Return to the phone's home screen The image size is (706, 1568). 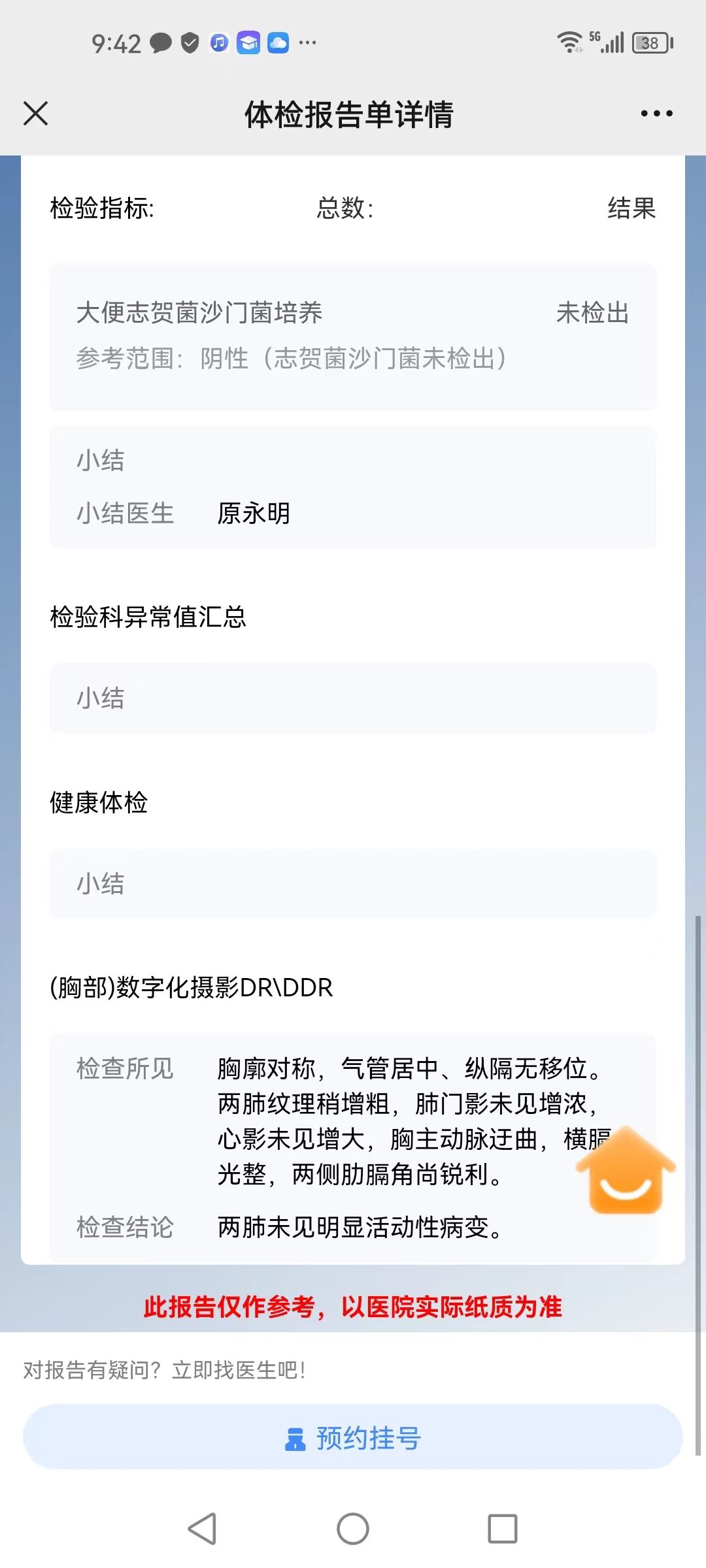(353, 1529)
